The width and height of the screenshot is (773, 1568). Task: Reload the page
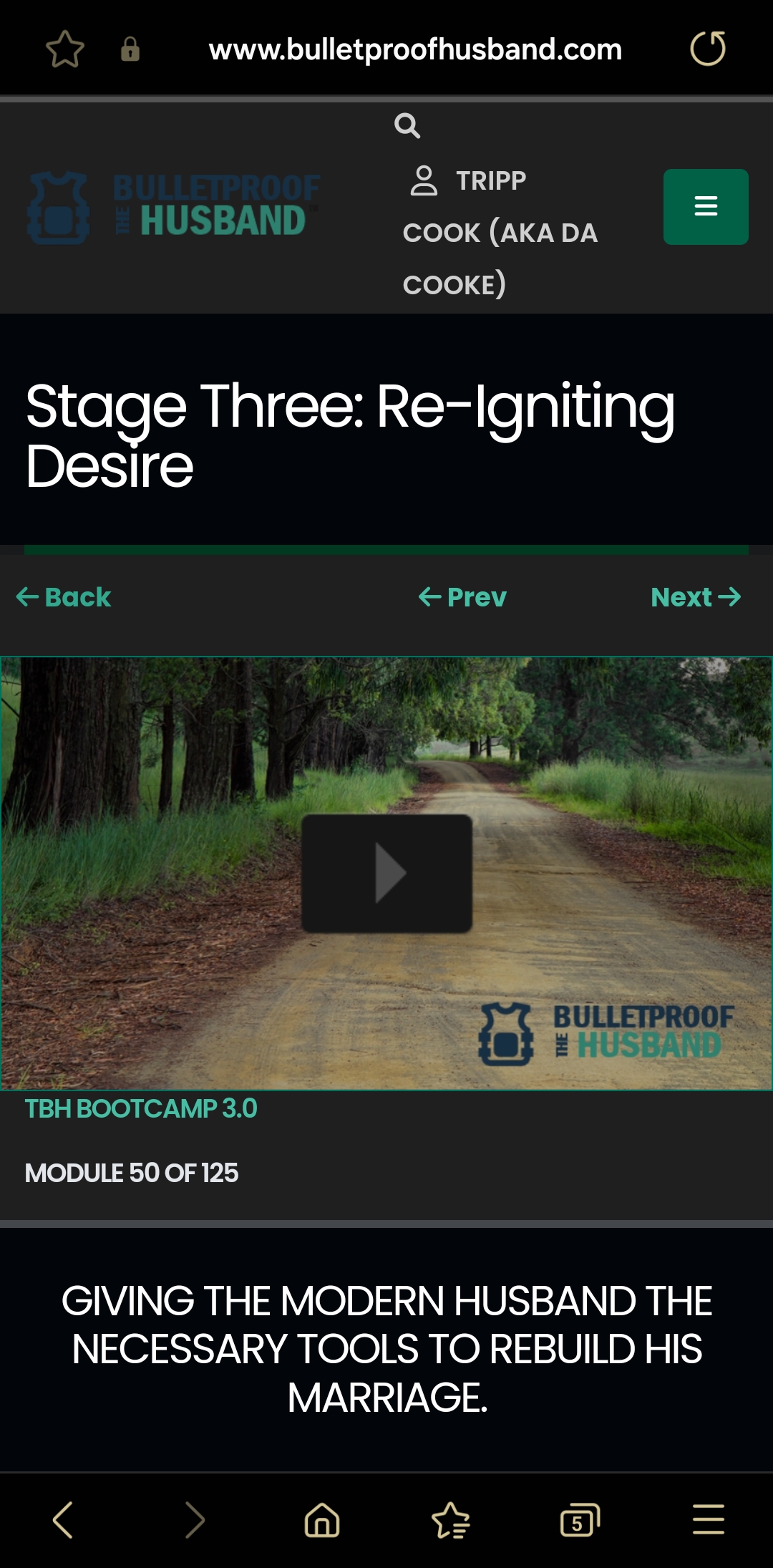(707, 49)
